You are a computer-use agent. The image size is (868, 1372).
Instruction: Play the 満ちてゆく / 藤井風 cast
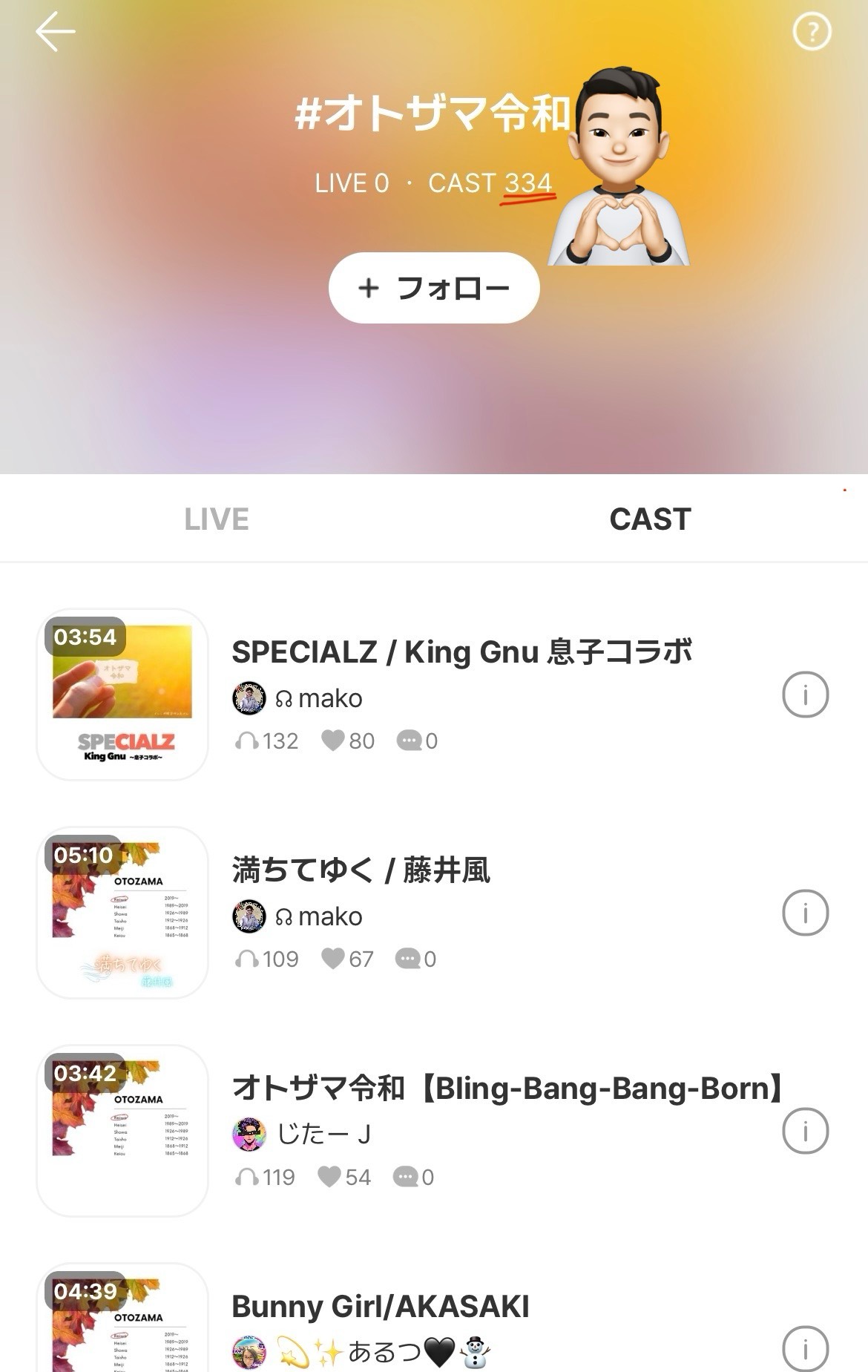tap(122, 913)
